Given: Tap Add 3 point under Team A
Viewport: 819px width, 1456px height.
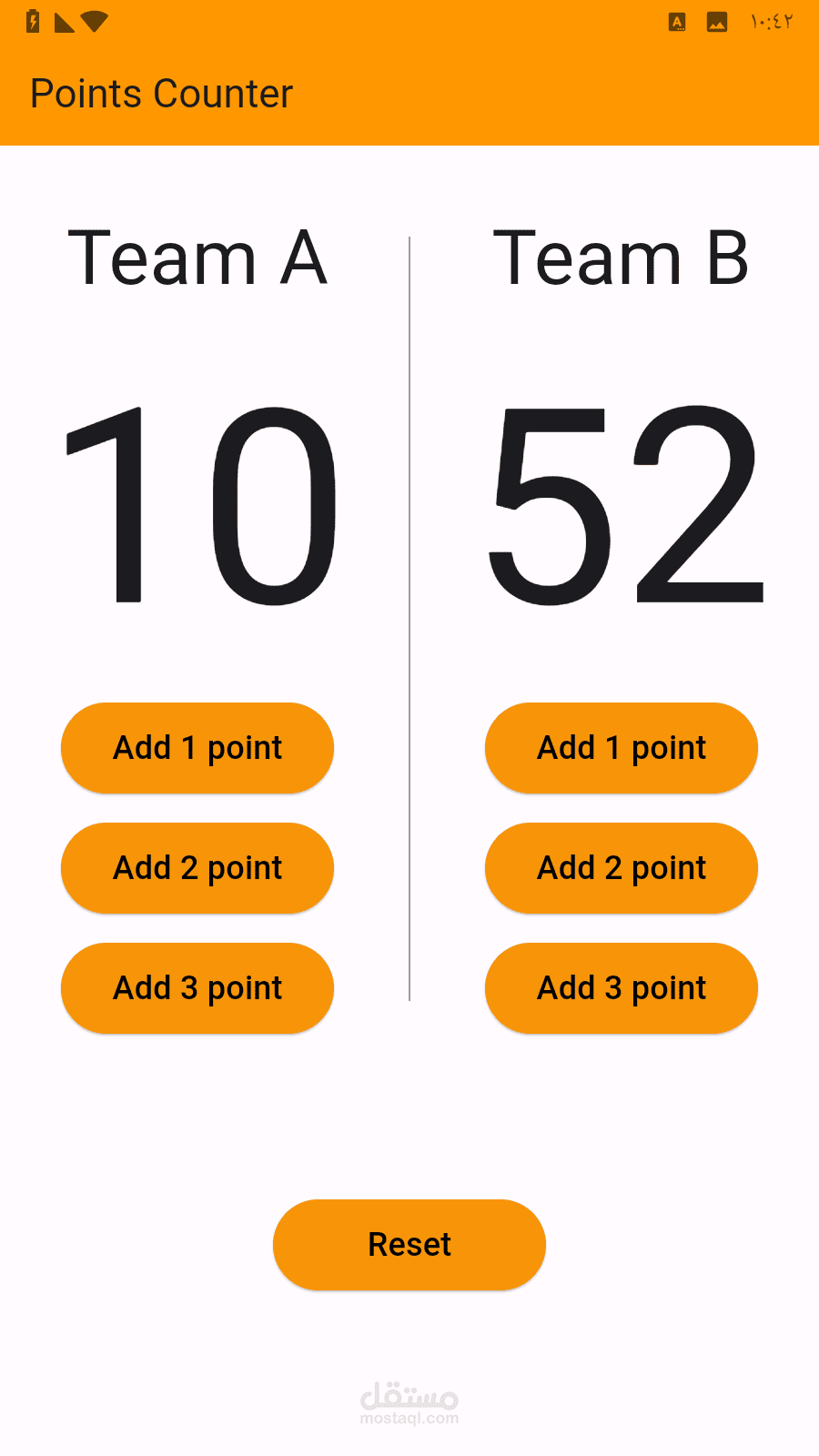Looking at the screenshot, I should [x=197, y=988].
